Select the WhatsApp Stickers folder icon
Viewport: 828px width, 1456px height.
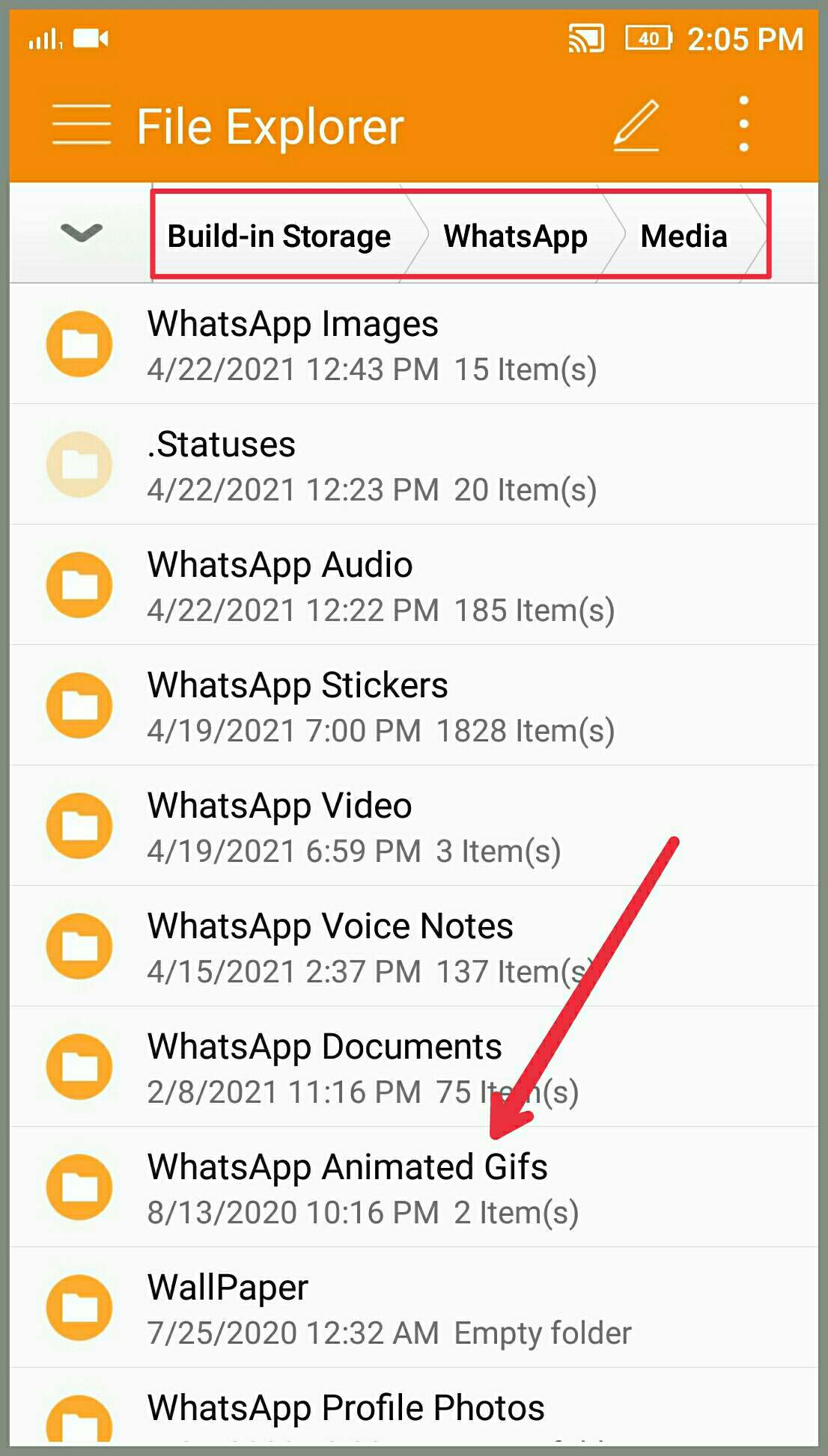point(79,706)
